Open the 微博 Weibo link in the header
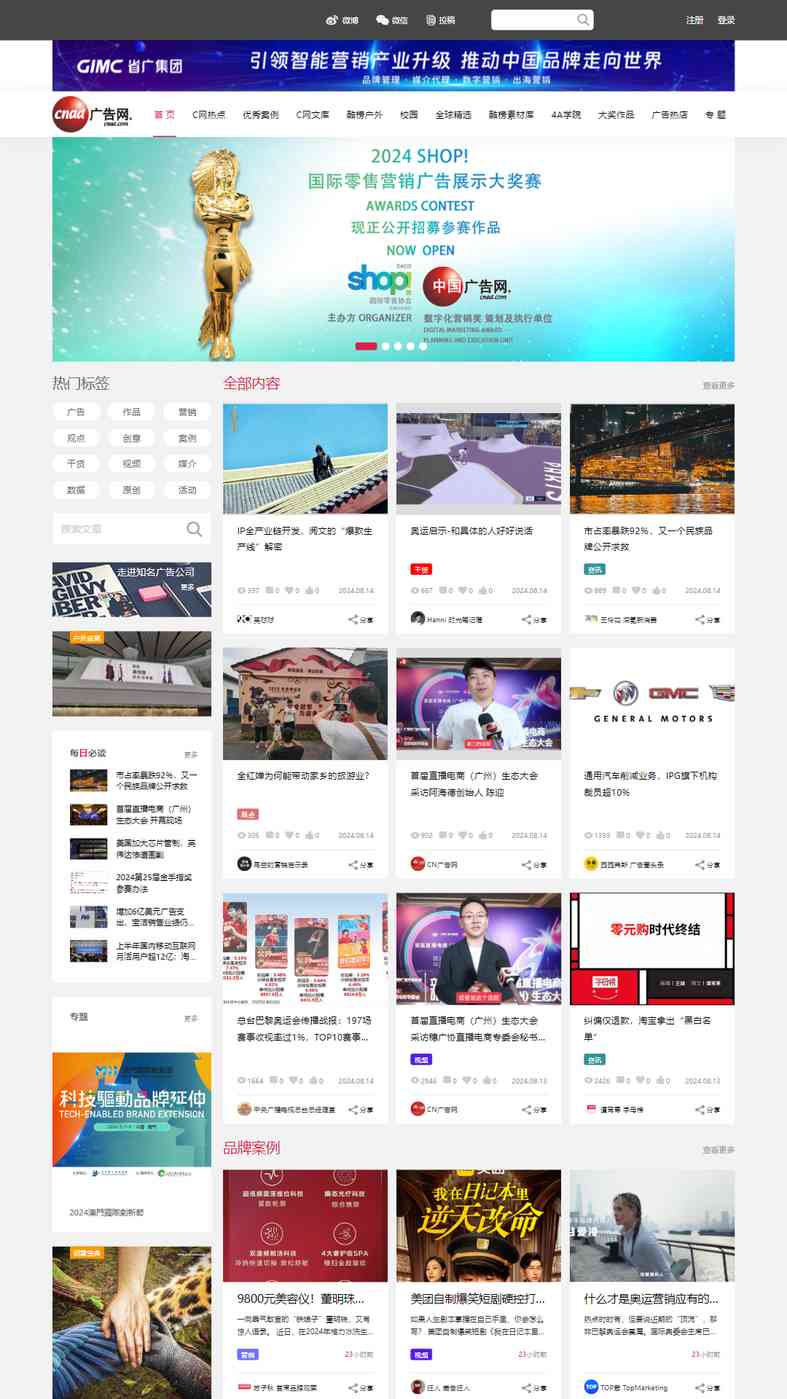 click(x=342, y=20)
